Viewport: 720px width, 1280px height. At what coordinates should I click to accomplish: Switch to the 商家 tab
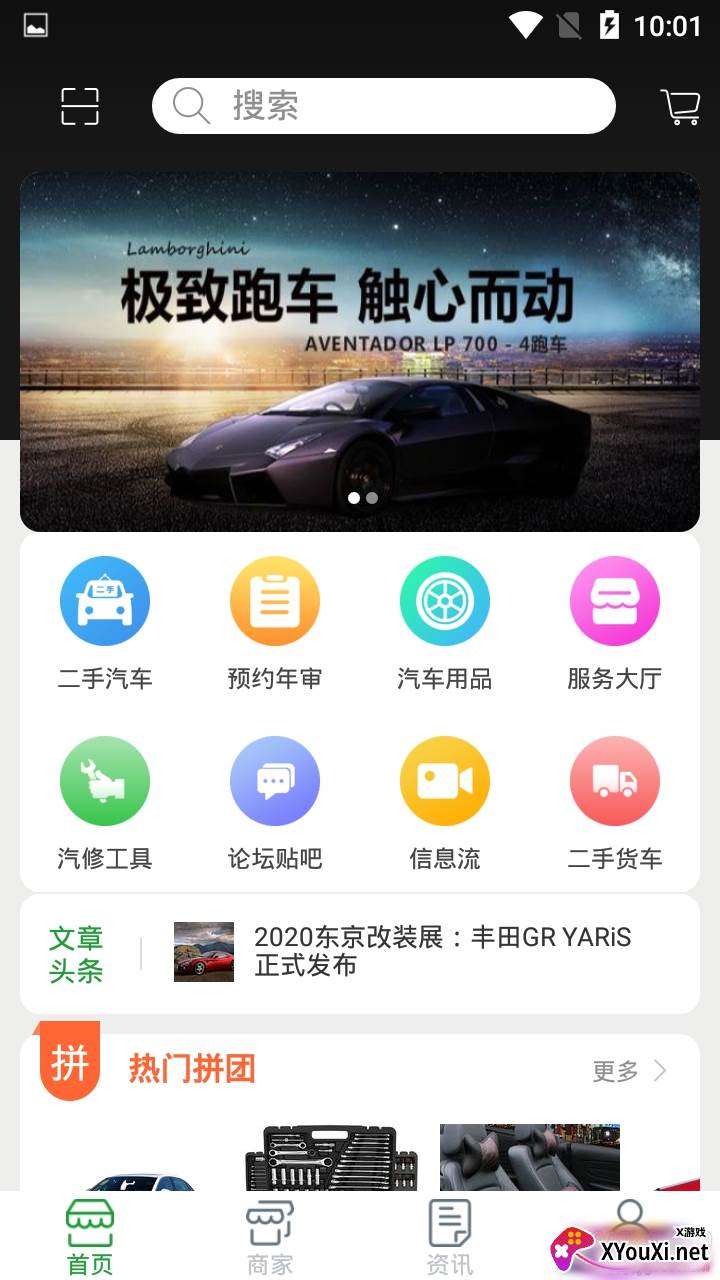(x=270, y=1238)
